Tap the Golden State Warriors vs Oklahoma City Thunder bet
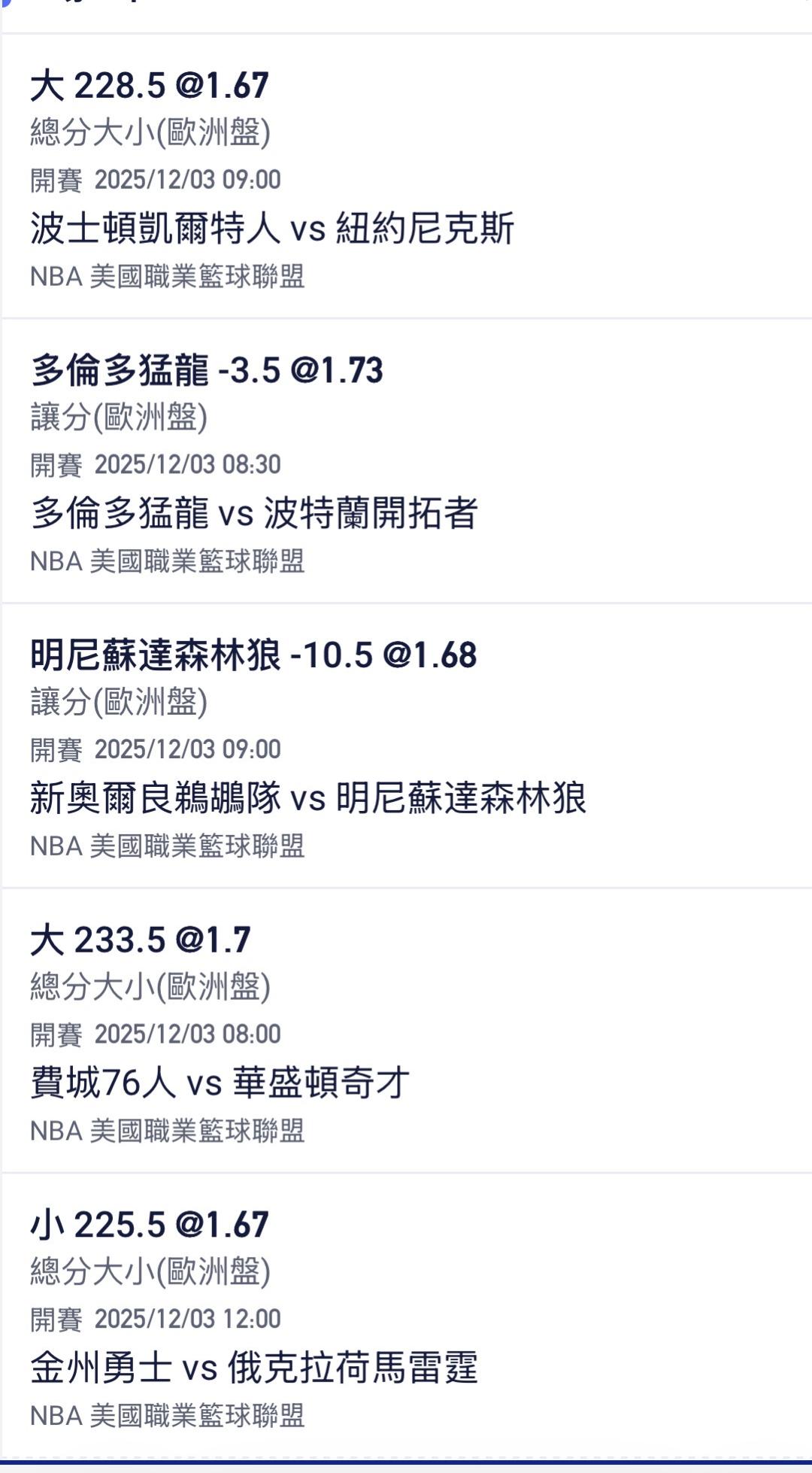 [x=254, y=1368]
